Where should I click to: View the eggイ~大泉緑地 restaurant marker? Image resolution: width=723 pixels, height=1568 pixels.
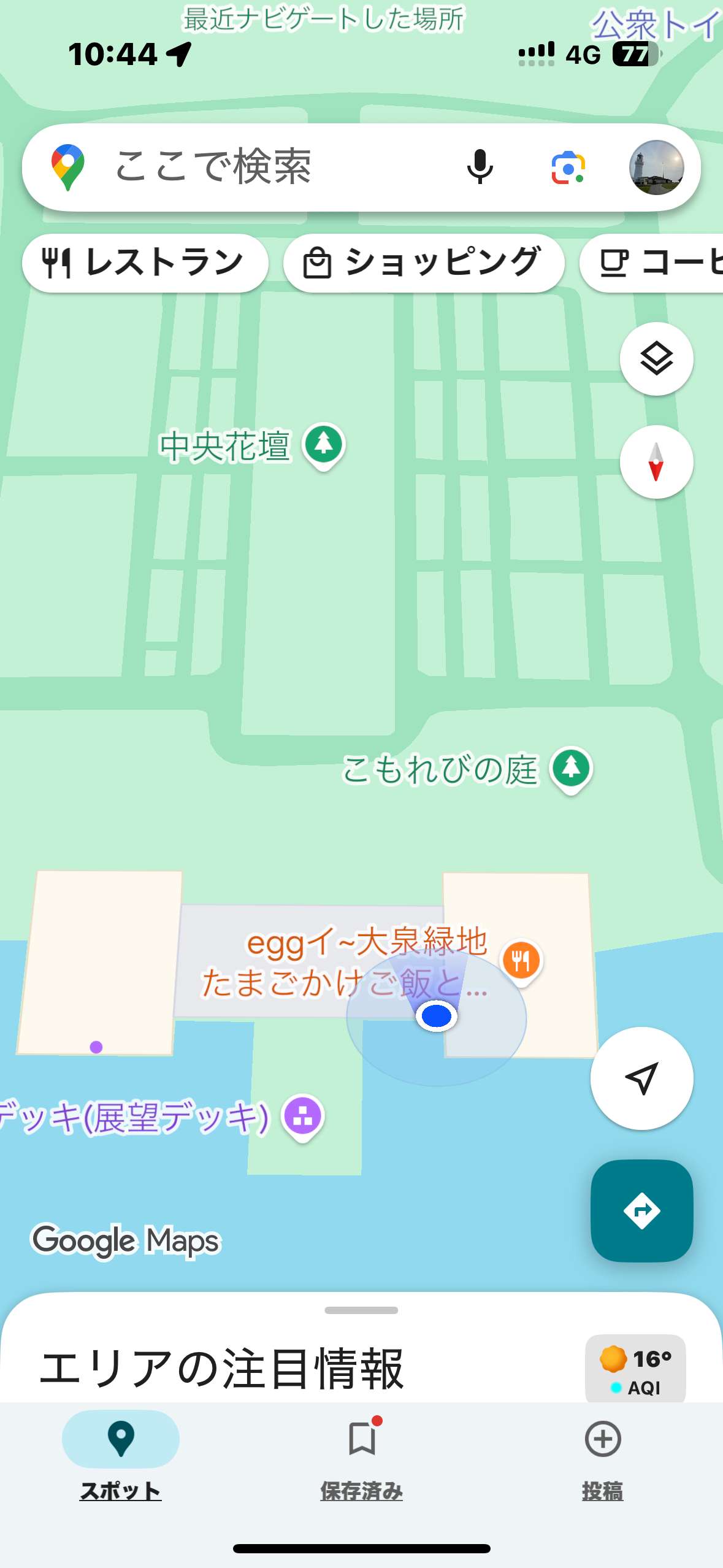521,961
